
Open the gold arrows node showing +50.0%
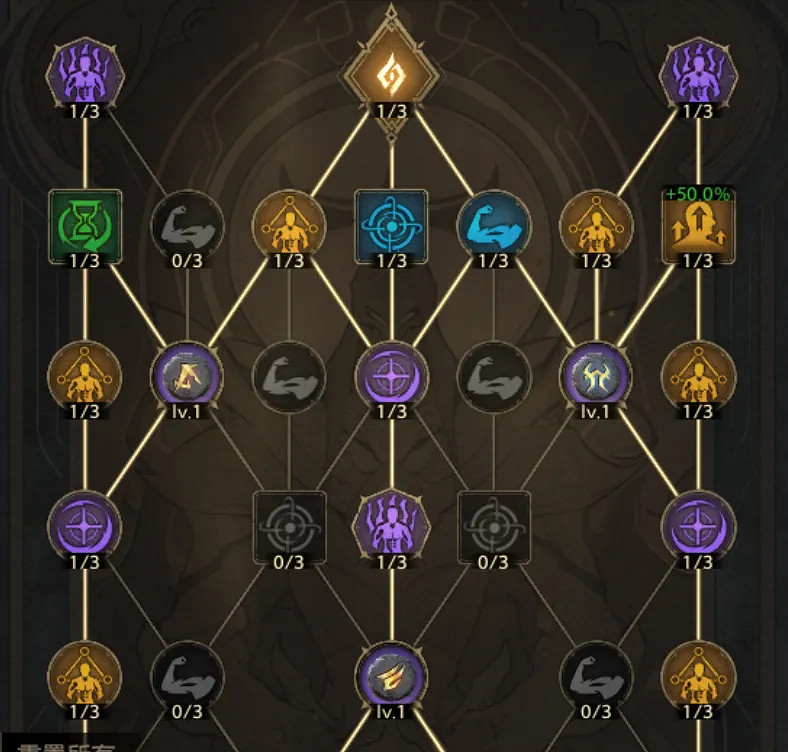click(x=697, y=225)
